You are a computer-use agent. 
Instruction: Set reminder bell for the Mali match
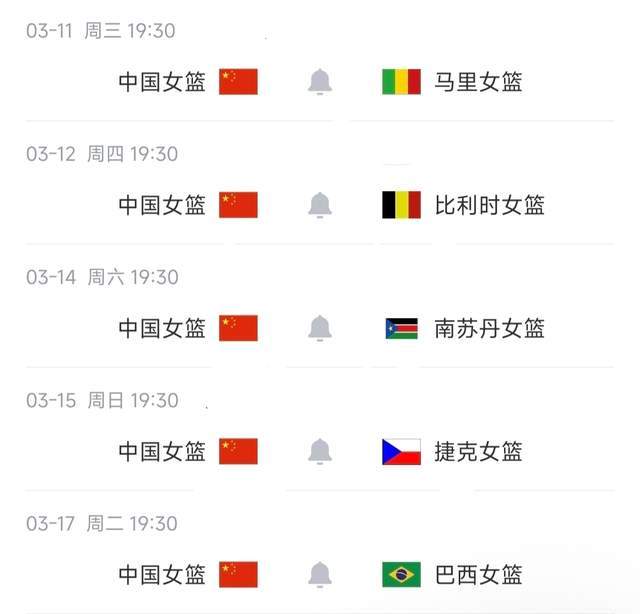click(320, 82)
